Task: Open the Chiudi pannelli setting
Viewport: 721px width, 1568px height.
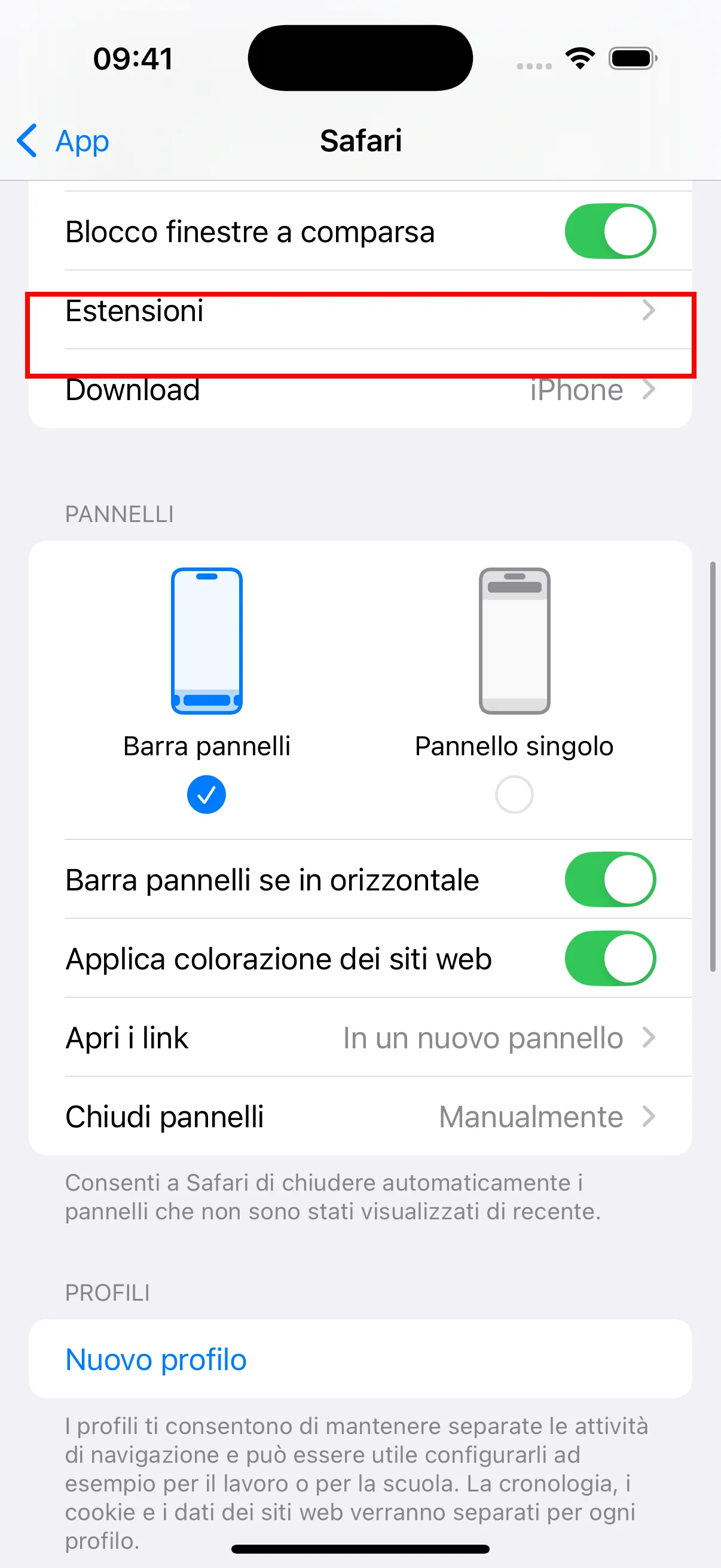Action: tap(359, 1117)
